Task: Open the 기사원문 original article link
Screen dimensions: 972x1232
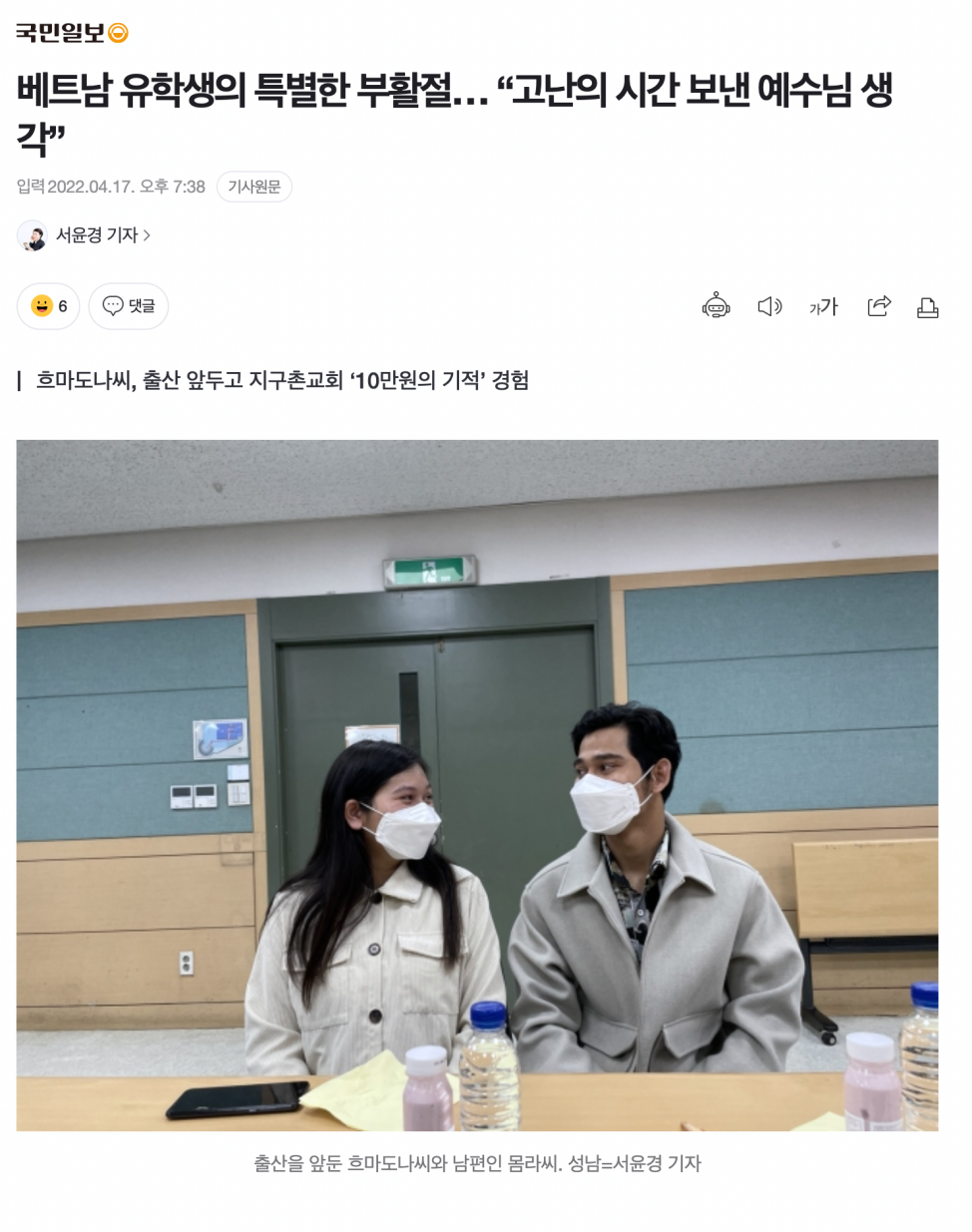Action: coord(253,187)
